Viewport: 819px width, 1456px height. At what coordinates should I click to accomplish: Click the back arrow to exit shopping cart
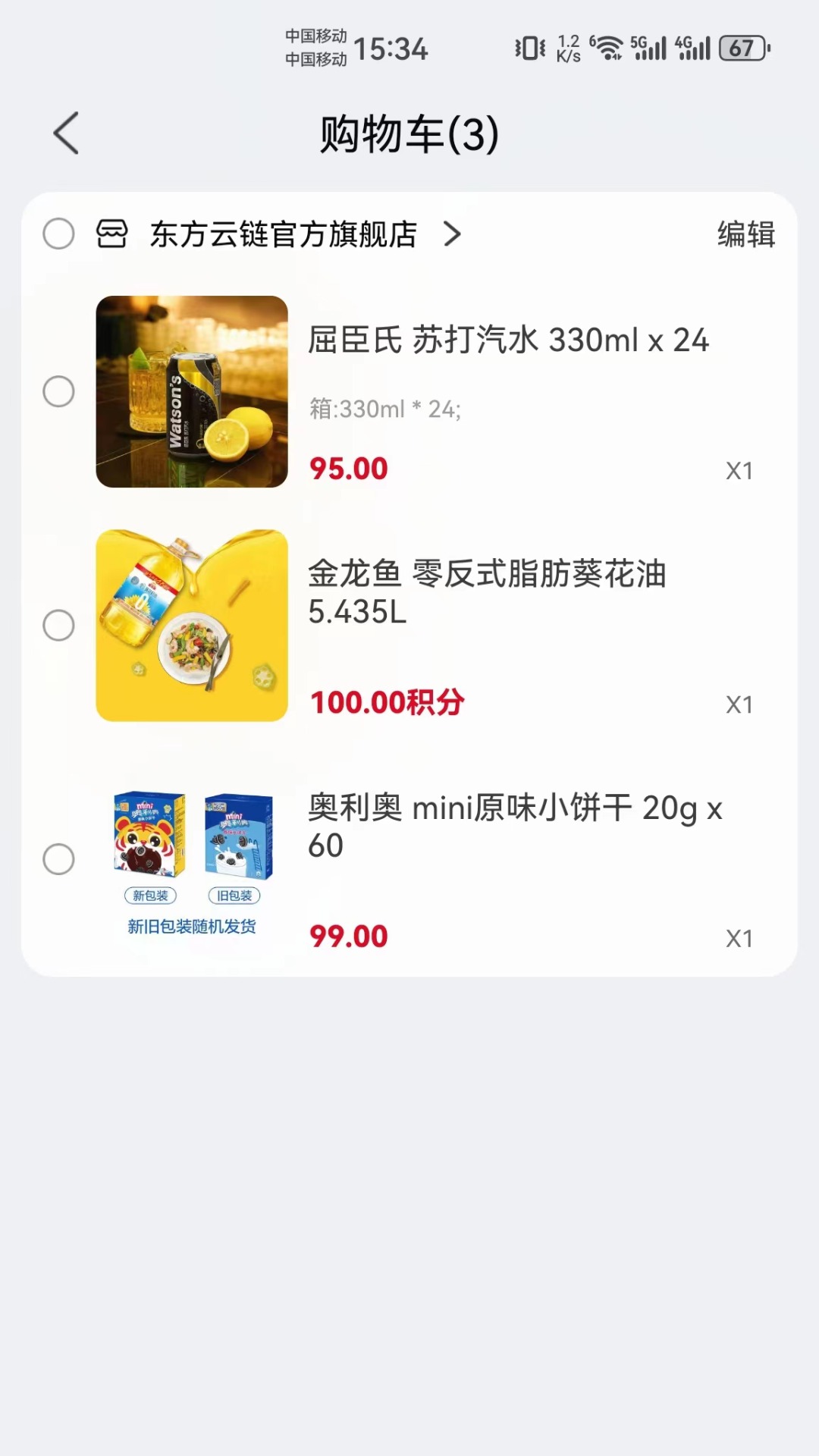point(65,132)
